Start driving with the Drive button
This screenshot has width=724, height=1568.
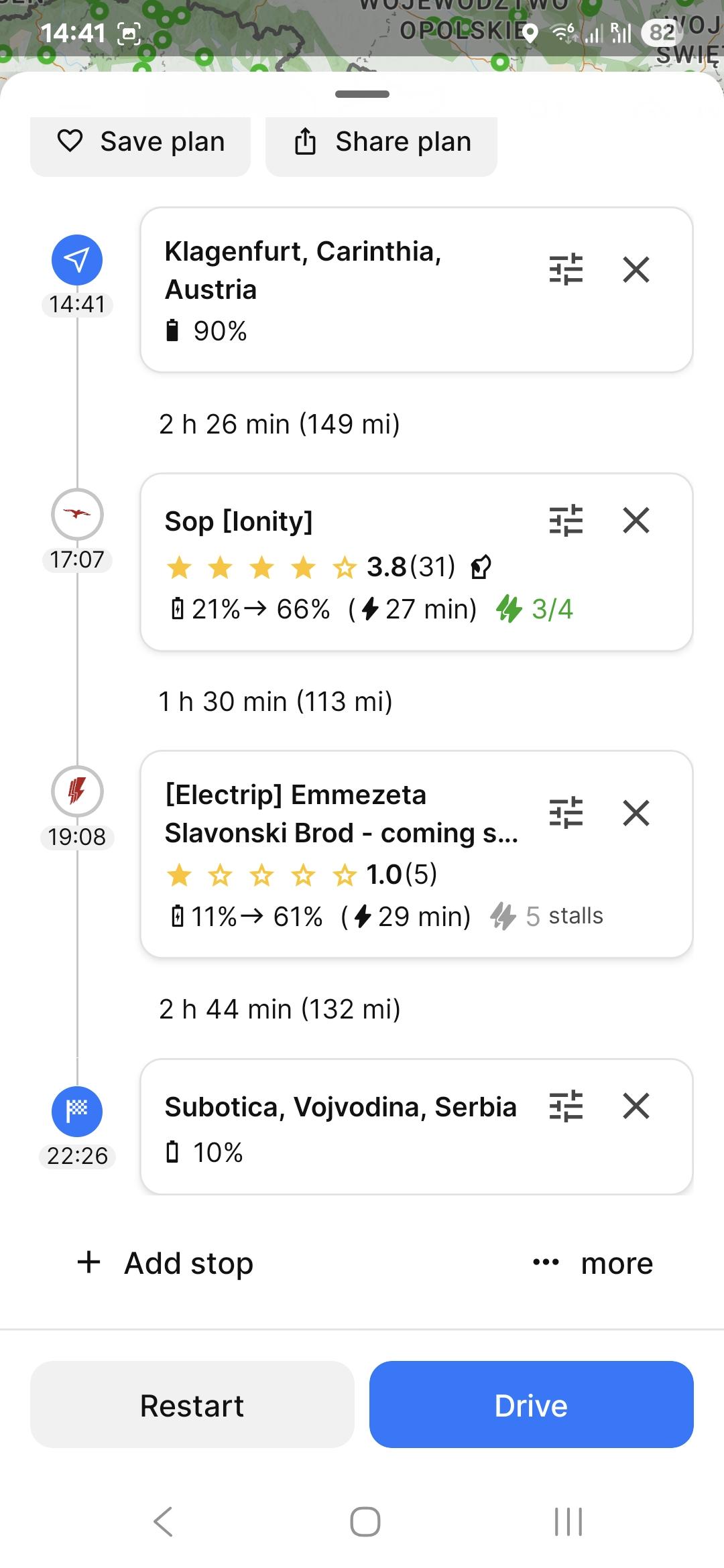[x=532, y=1405]
